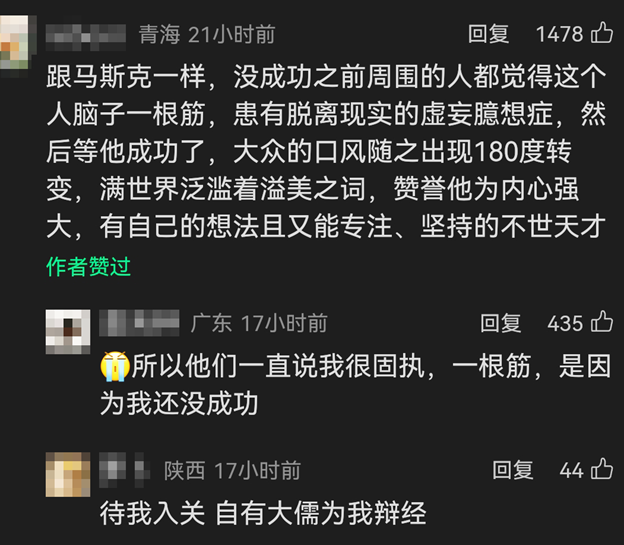Open the Shaanxi commenter's avatar
The width and height of the screenshot is (624, 545).
(x=68, y=475)
